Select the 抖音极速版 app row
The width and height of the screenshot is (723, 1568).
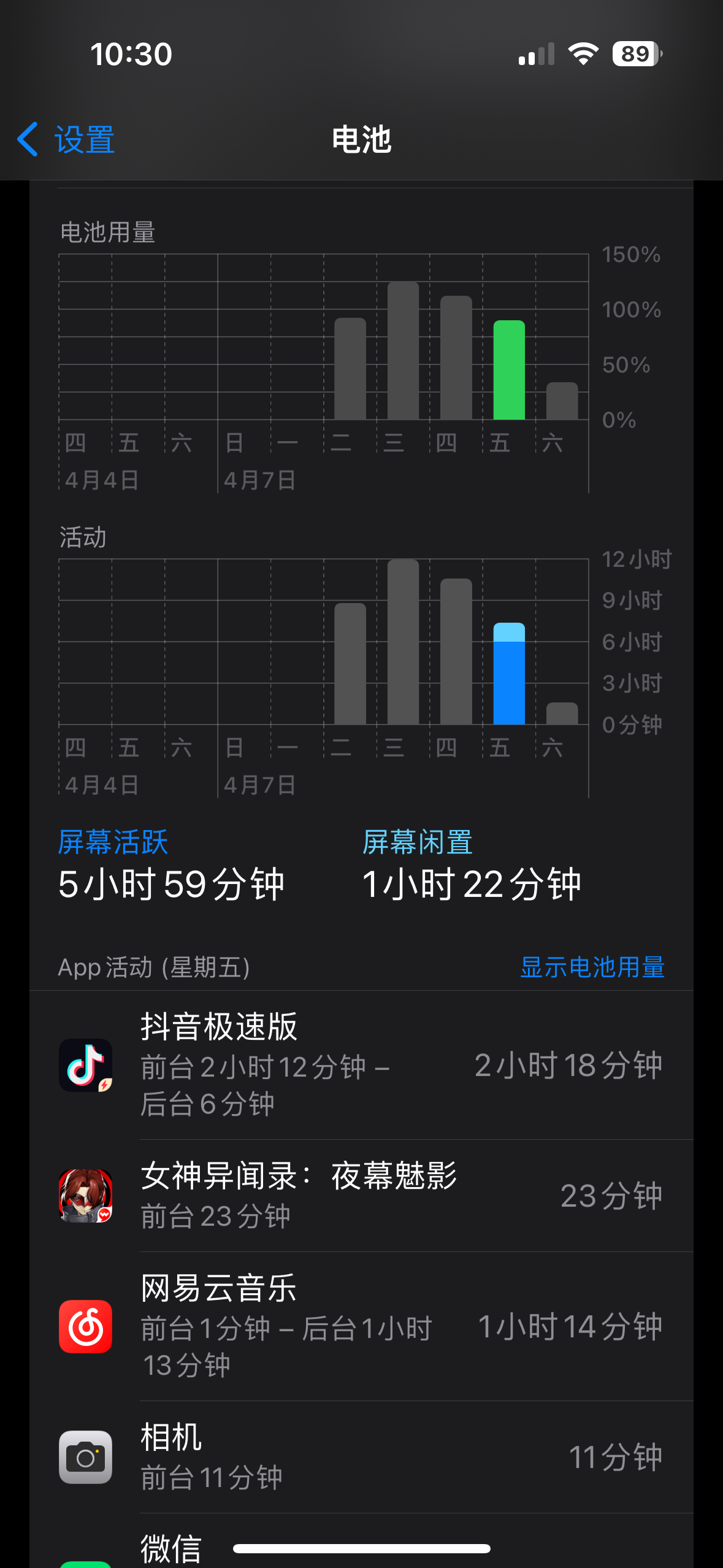pos(361,1065)
